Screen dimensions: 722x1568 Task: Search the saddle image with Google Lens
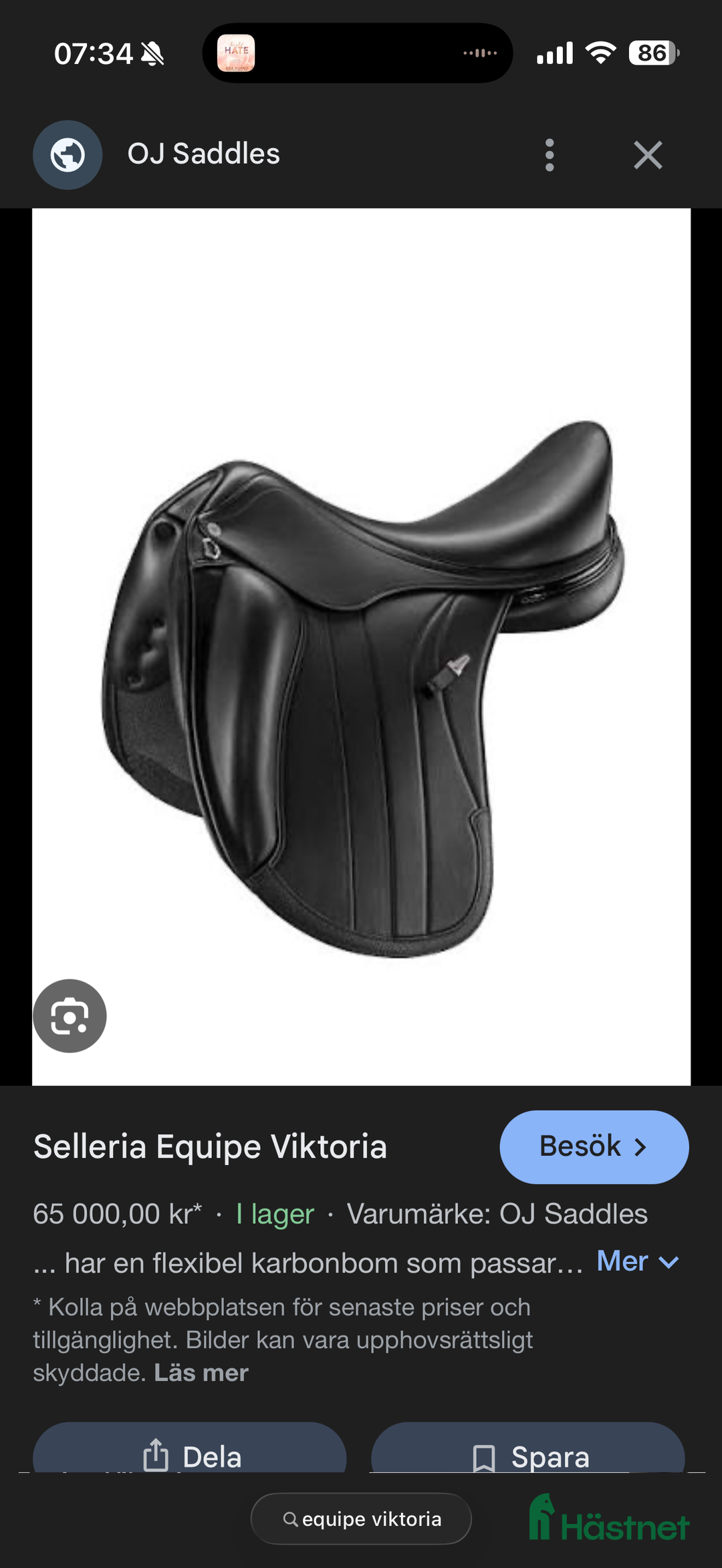pyautogui.click(x=70, y=1015)
